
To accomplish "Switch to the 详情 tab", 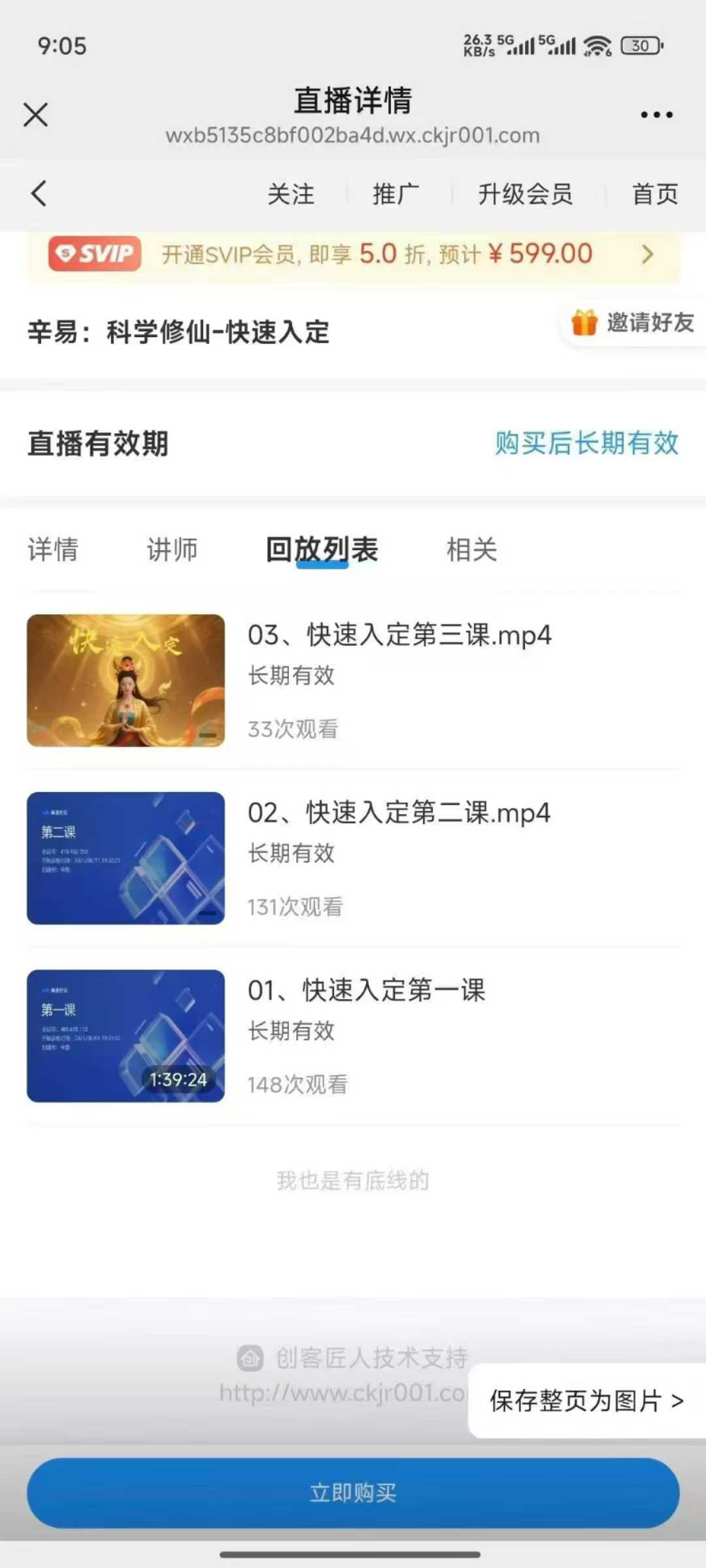I will click(x=53, y=549).
